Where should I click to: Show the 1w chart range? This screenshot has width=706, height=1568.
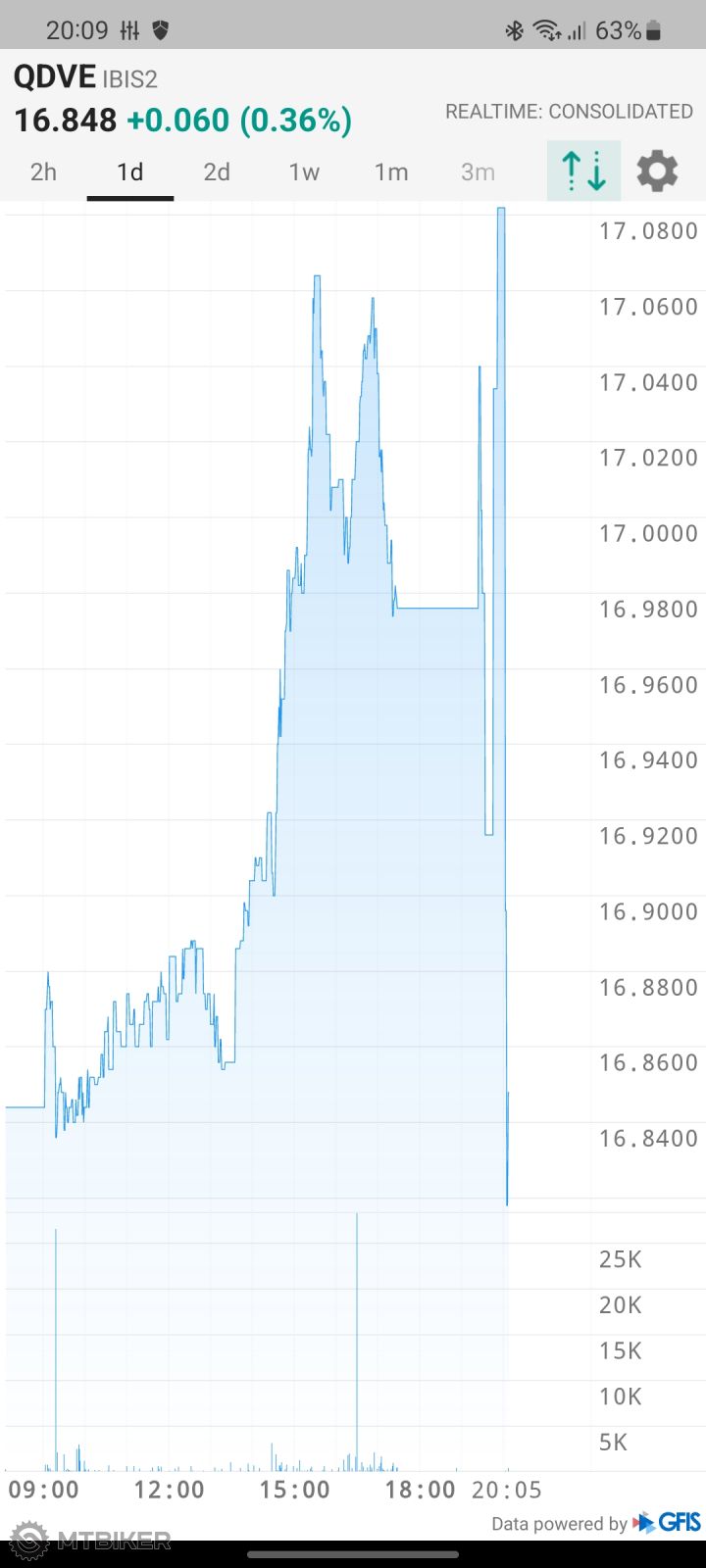(304, 172)
